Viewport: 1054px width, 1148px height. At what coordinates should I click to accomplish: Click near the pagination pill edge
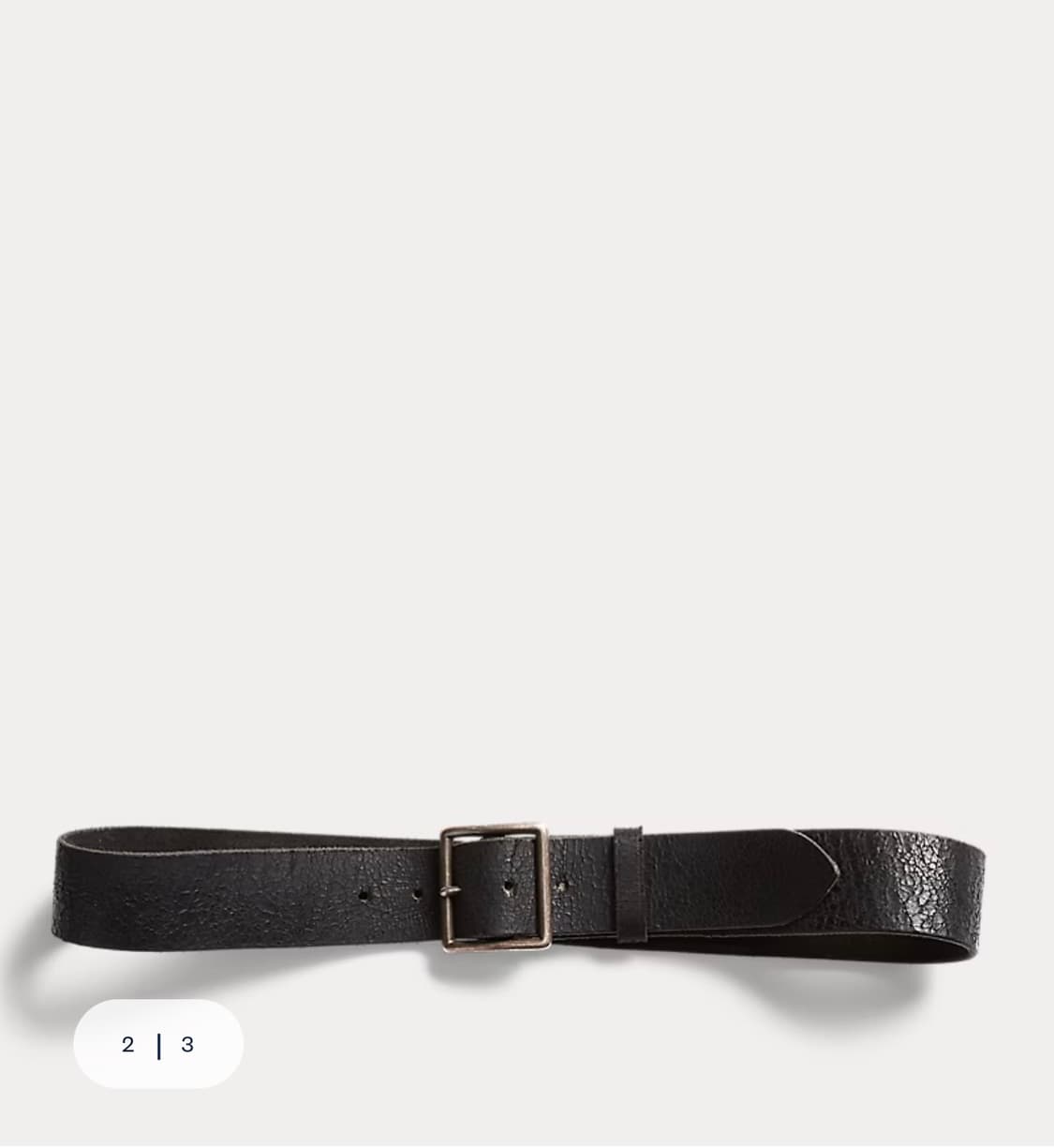103,1045
